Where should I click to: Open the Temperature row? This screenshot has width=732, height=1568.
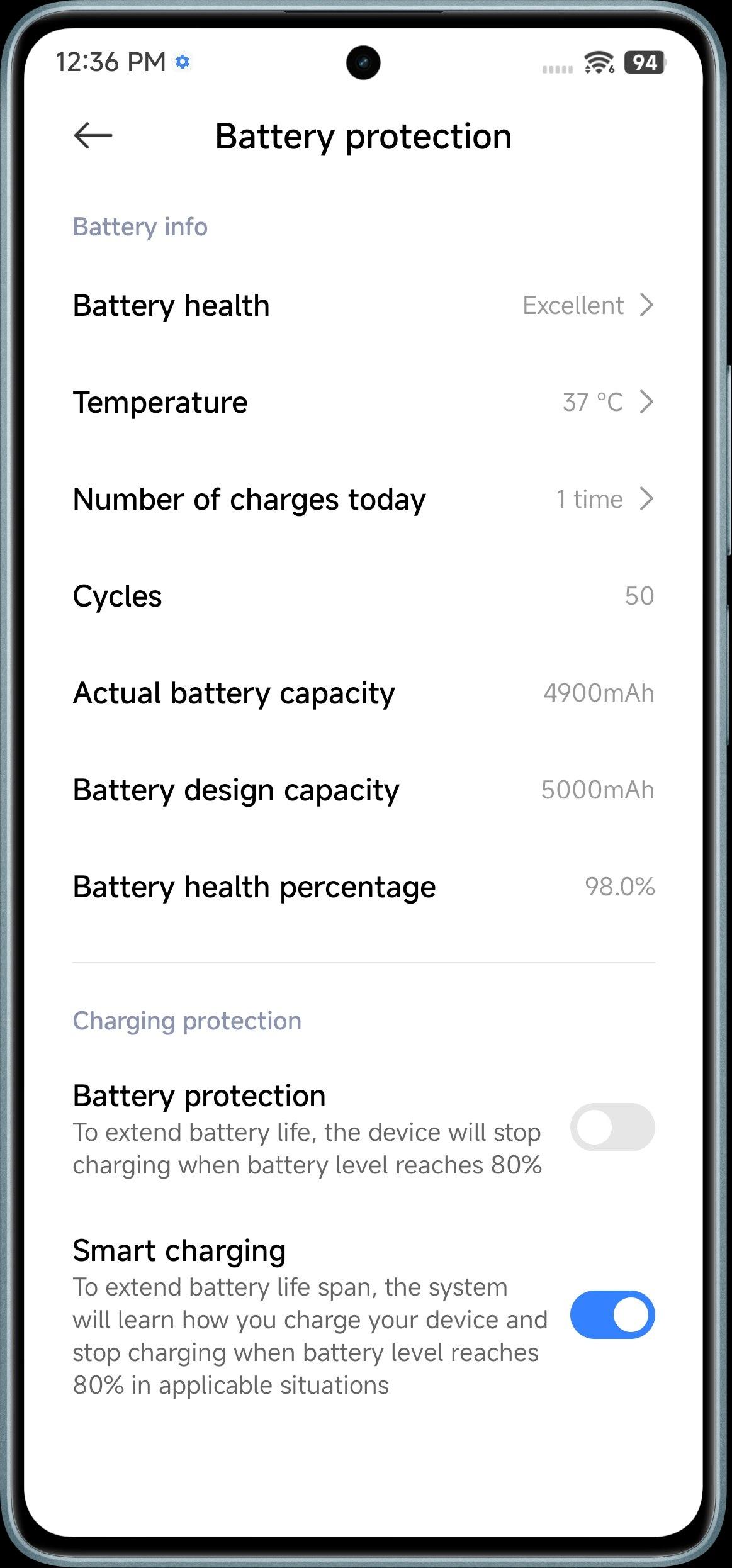point(363,403)
